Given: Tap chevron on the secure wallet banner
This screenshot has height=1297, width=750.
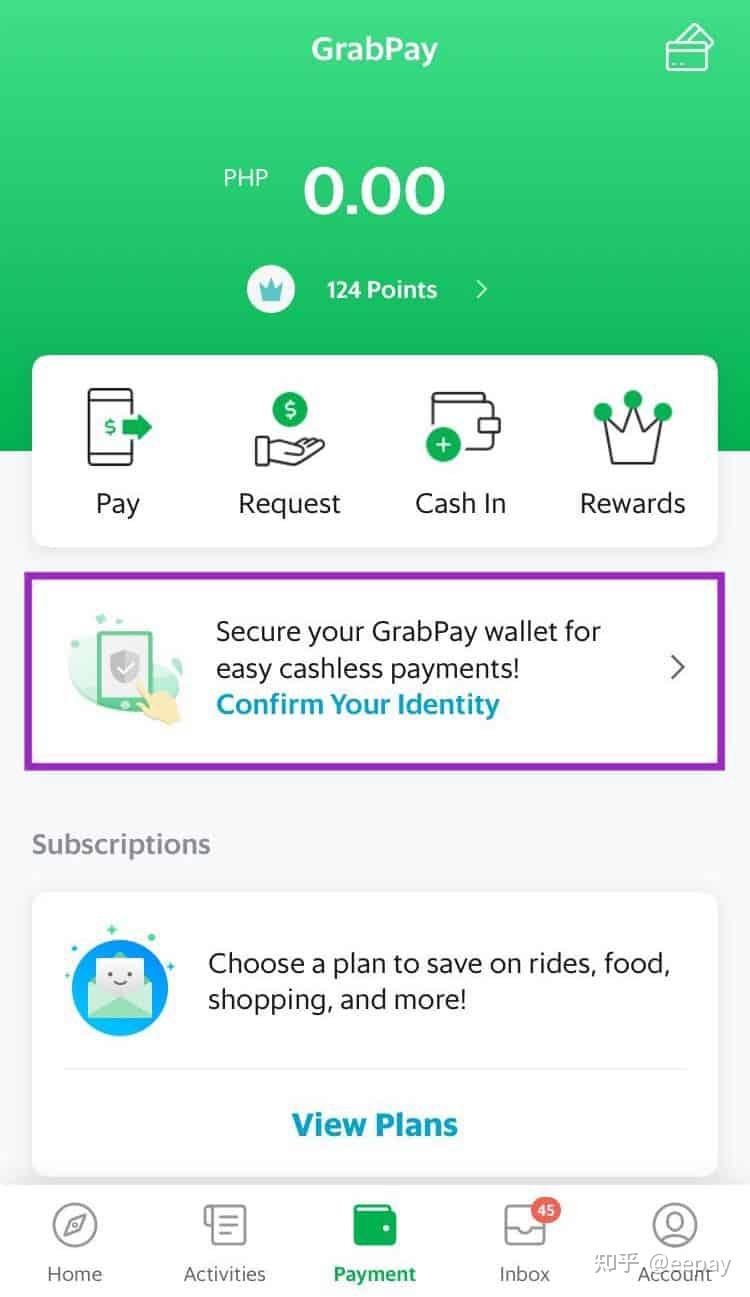Looking at the screenshot, I should click(676, 667).
